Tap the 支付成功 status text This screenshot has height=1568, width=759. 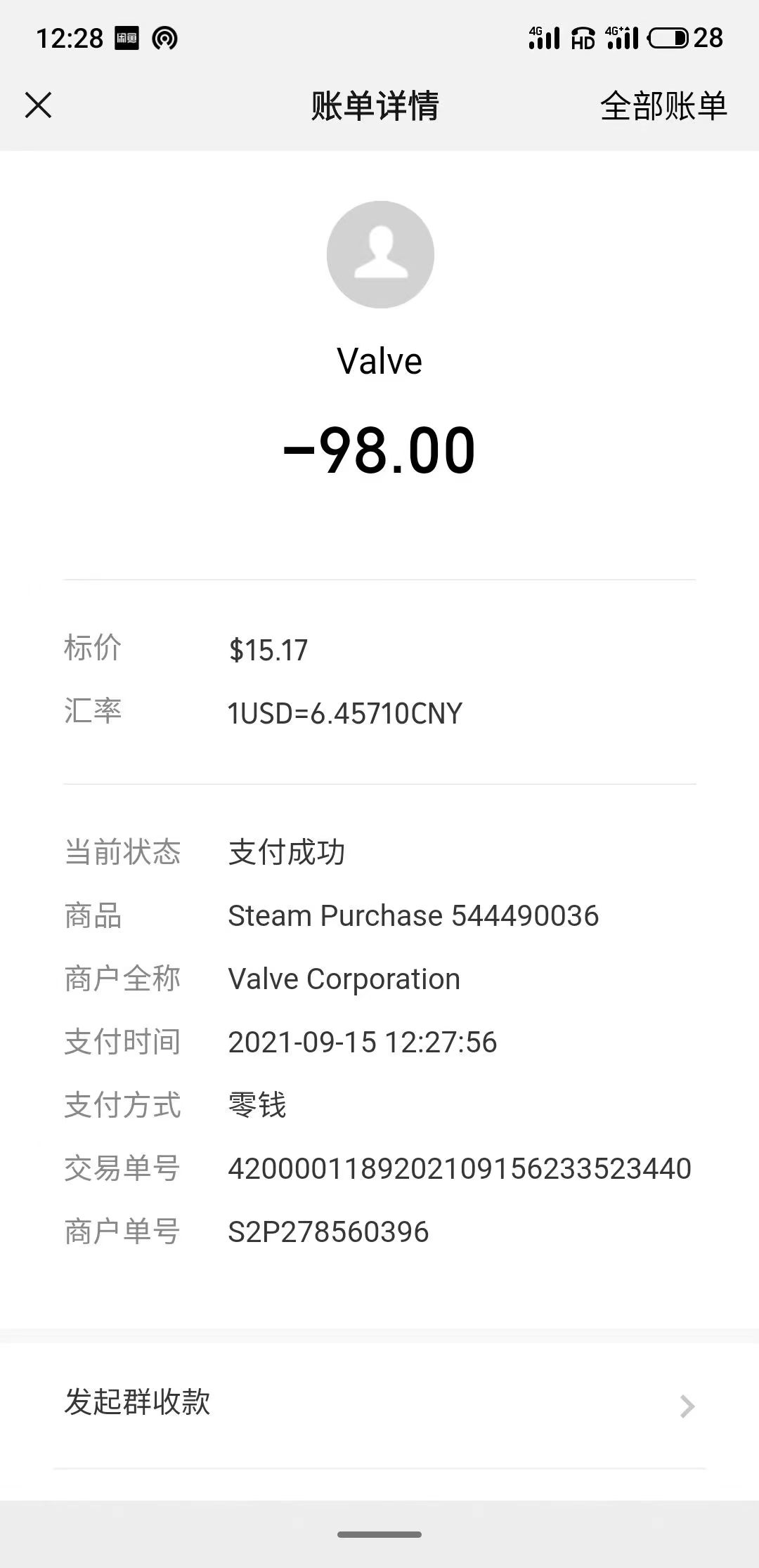[285, 852]
